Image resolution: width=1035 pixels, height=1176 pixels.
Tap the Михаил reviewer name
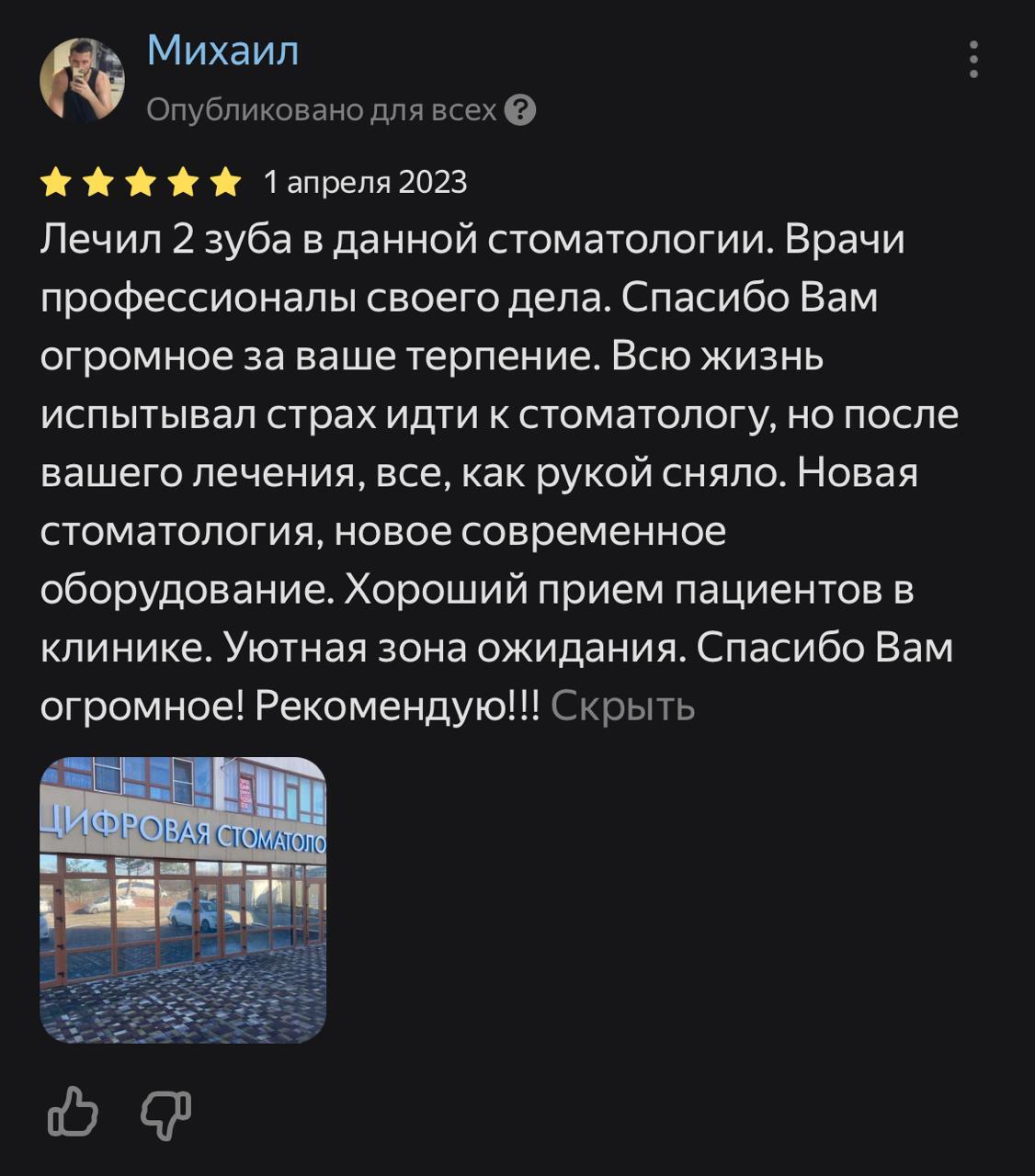(x=222, y=50)
